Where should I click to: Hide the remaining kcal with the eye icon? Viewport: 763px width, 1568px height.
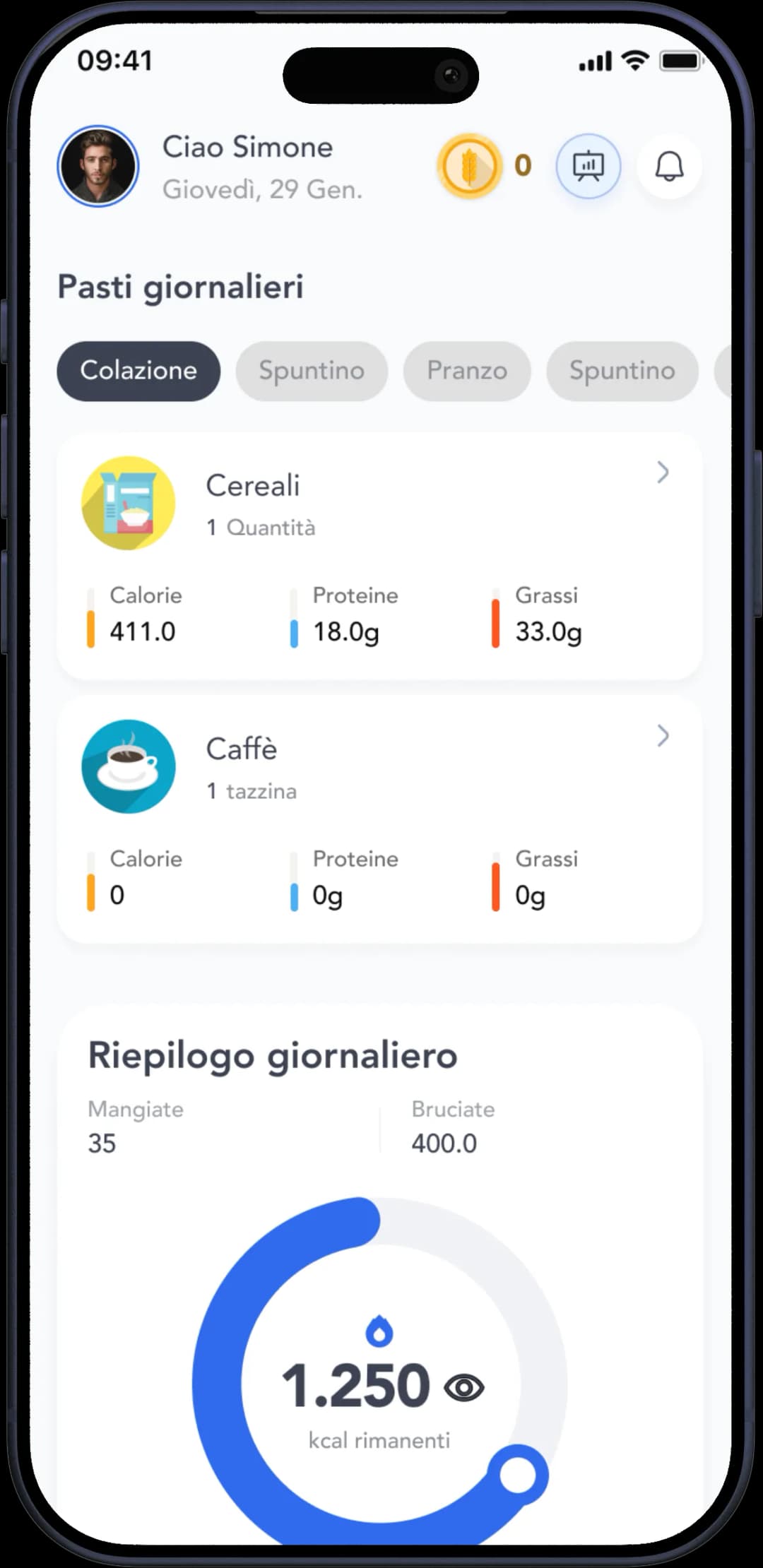tap(463, 1387)
